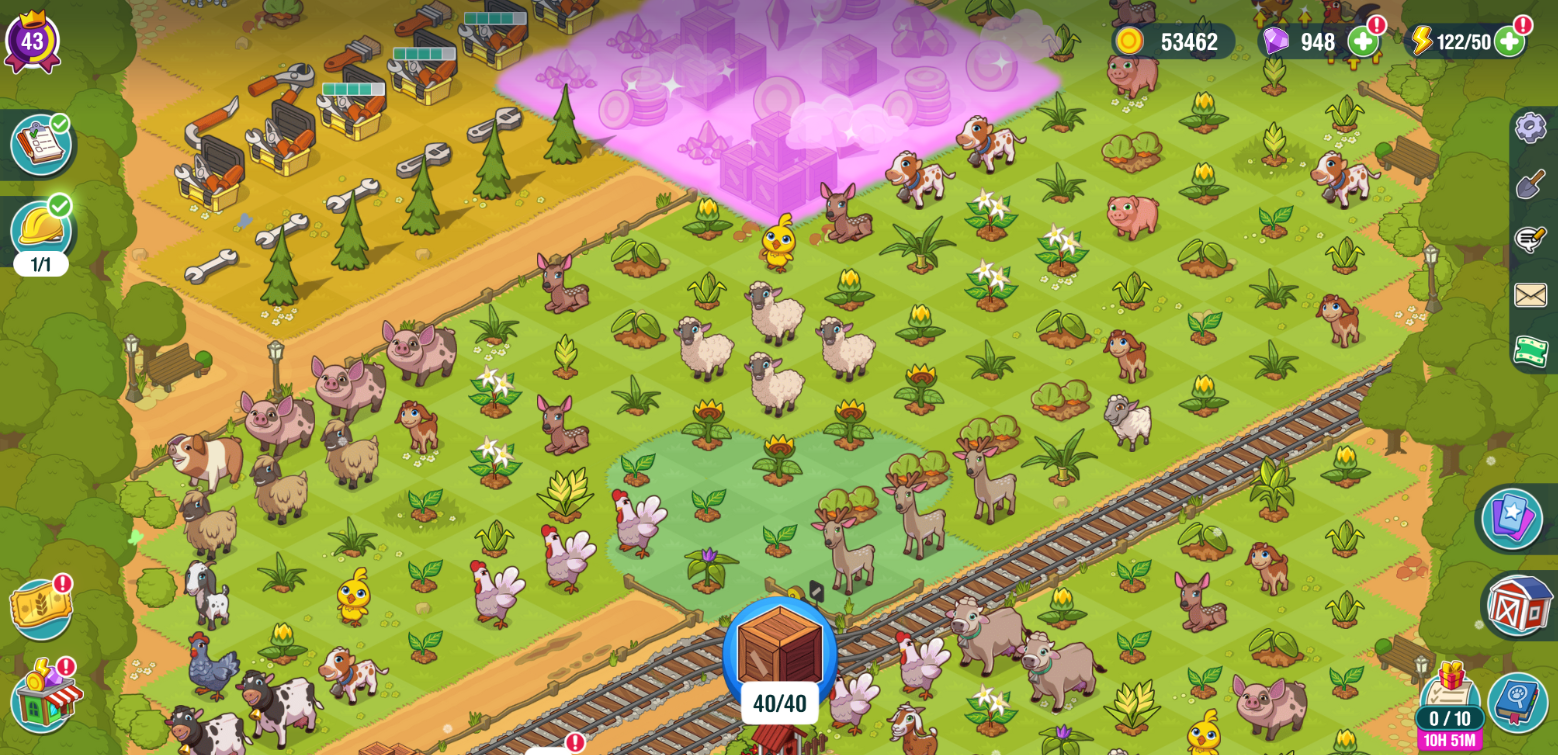Open the player level 43 badge
1558x755 pixels.
[32, 41]
